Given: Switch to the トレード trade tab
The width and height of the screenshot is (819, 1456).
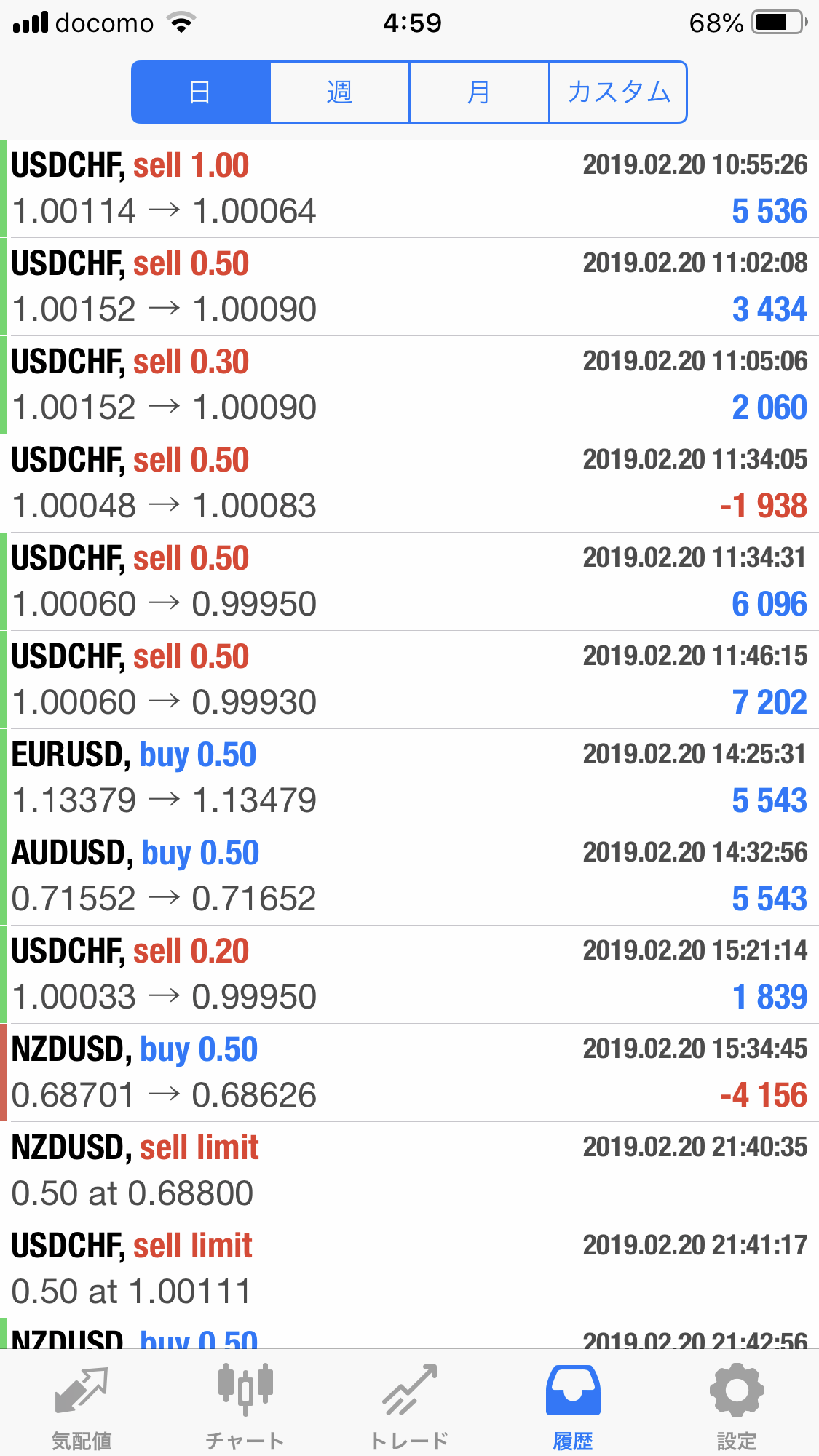Looking at the screenshot, I should tap(409, 1406).
